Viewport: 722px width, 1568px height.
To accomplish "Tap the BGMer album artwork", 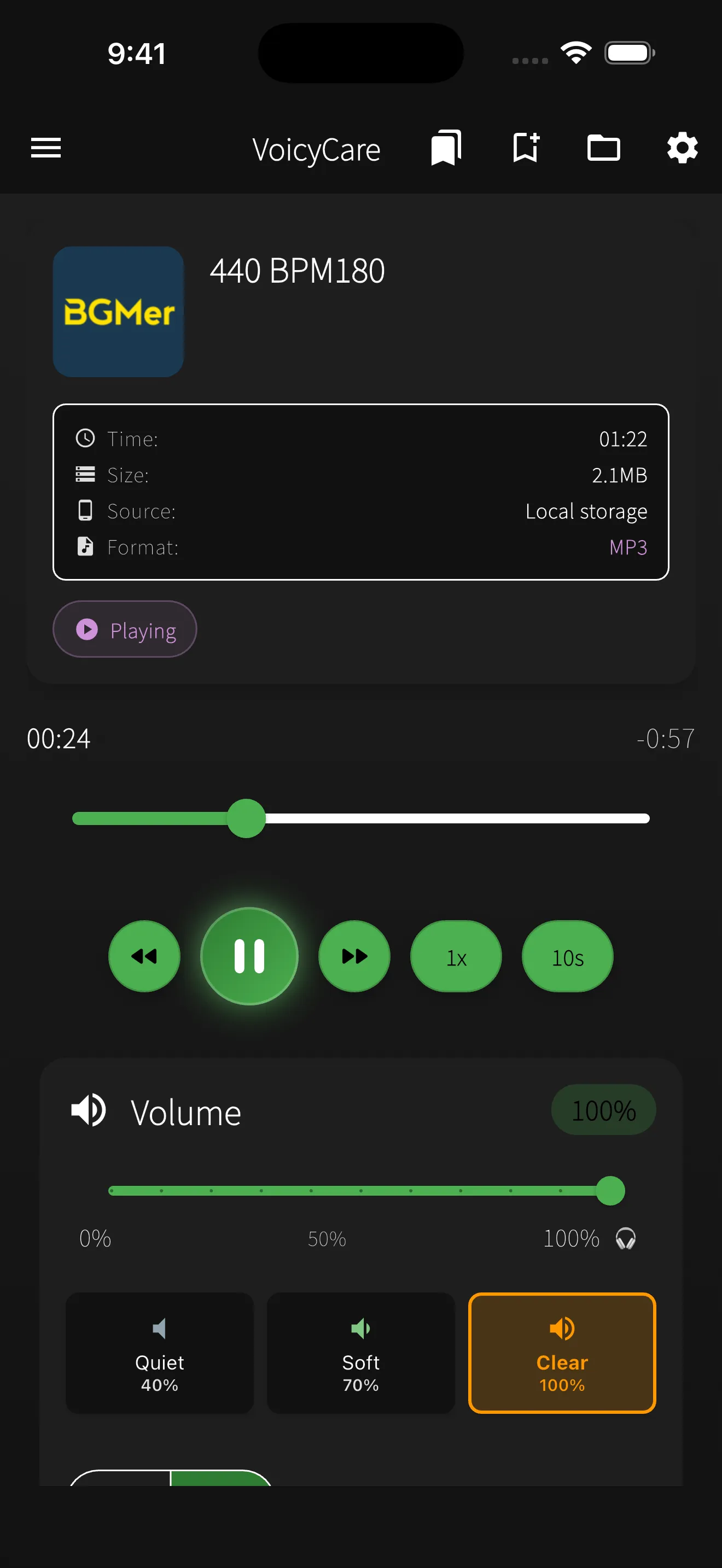I will click(x=118, y=312).
